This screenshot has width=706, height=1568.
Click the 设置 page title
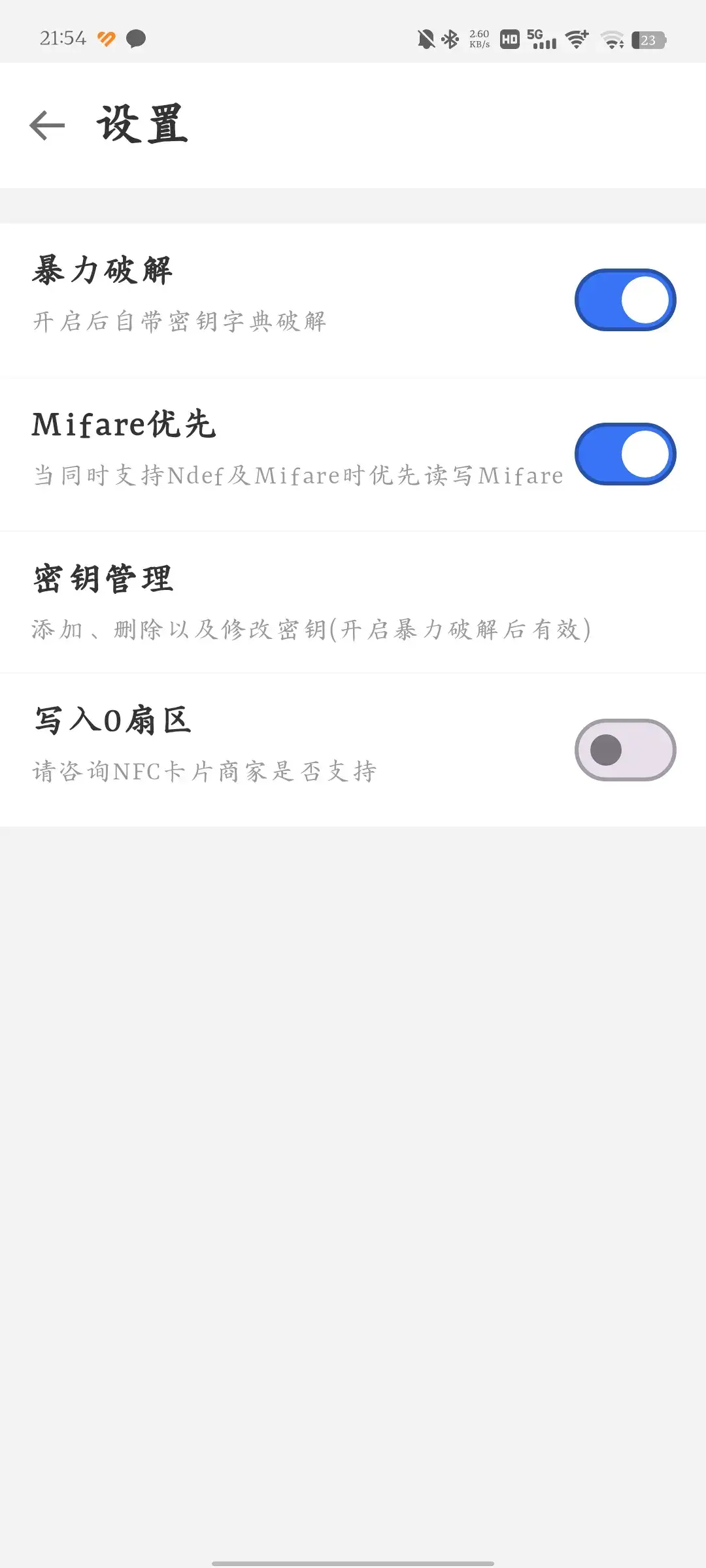[x=141, y=124]
